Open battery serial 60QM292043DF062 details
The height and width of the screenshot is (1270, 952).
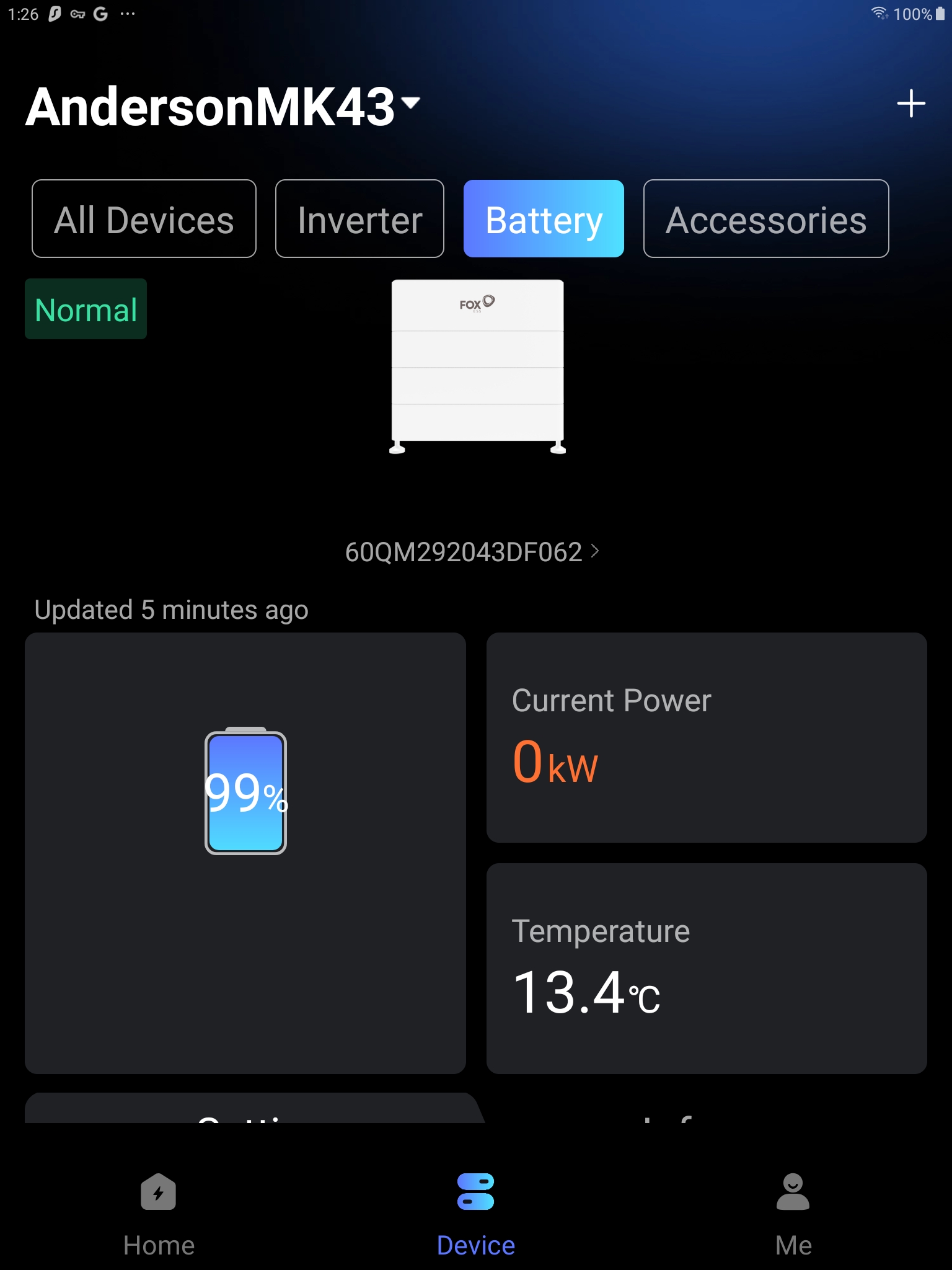472,551
